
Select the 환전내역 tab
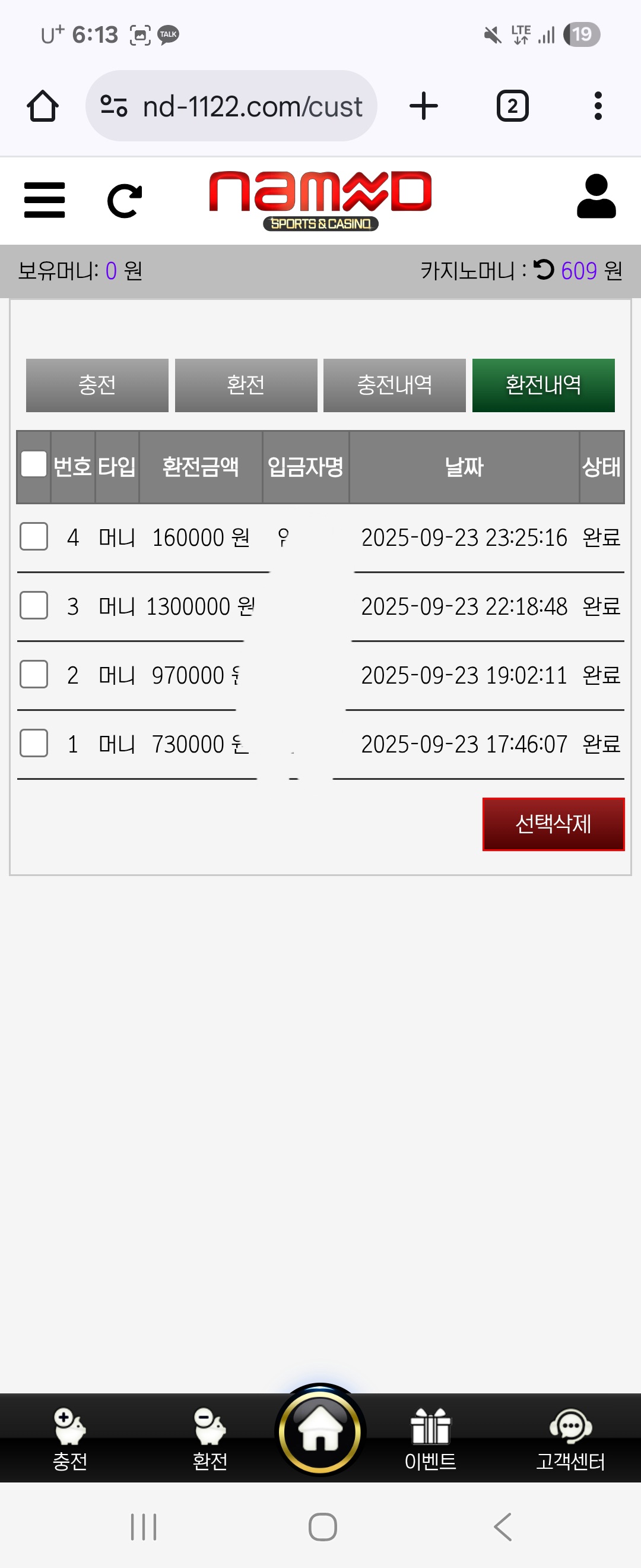coord(543,385)
